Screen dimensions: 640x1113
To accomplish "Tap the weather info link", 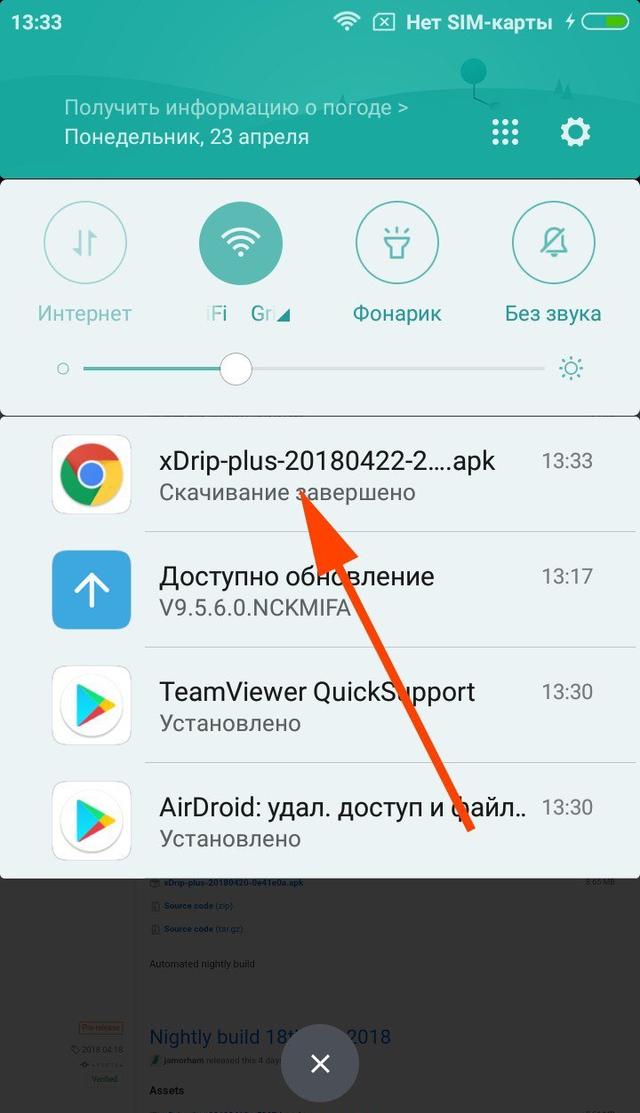I will pyautogui.click(x=236, y=108).
